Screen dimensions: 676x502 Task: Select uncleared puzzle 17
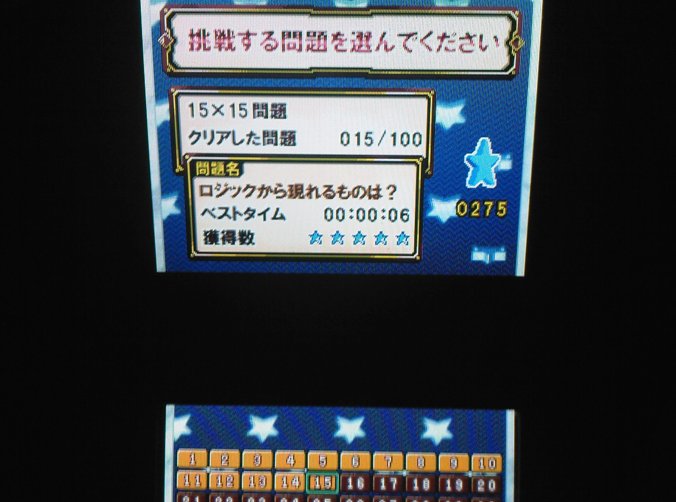click(x=387, y=482)
